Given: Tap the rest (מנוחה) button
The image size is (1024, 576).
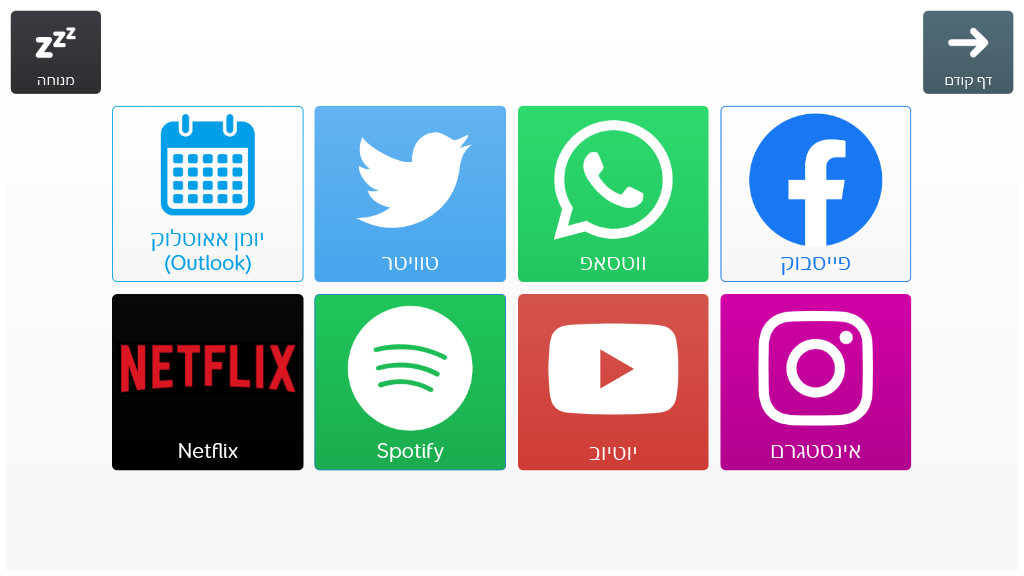Looking at the screenshot, I should (56, 52).
